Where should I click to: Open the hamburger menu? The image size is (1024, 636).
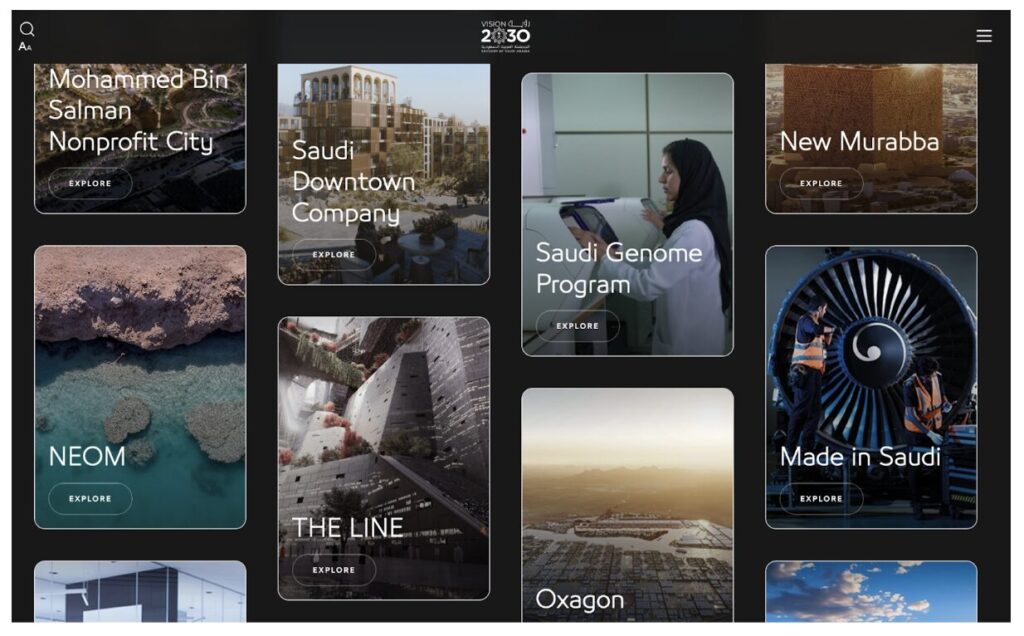[x=984, y=36]
